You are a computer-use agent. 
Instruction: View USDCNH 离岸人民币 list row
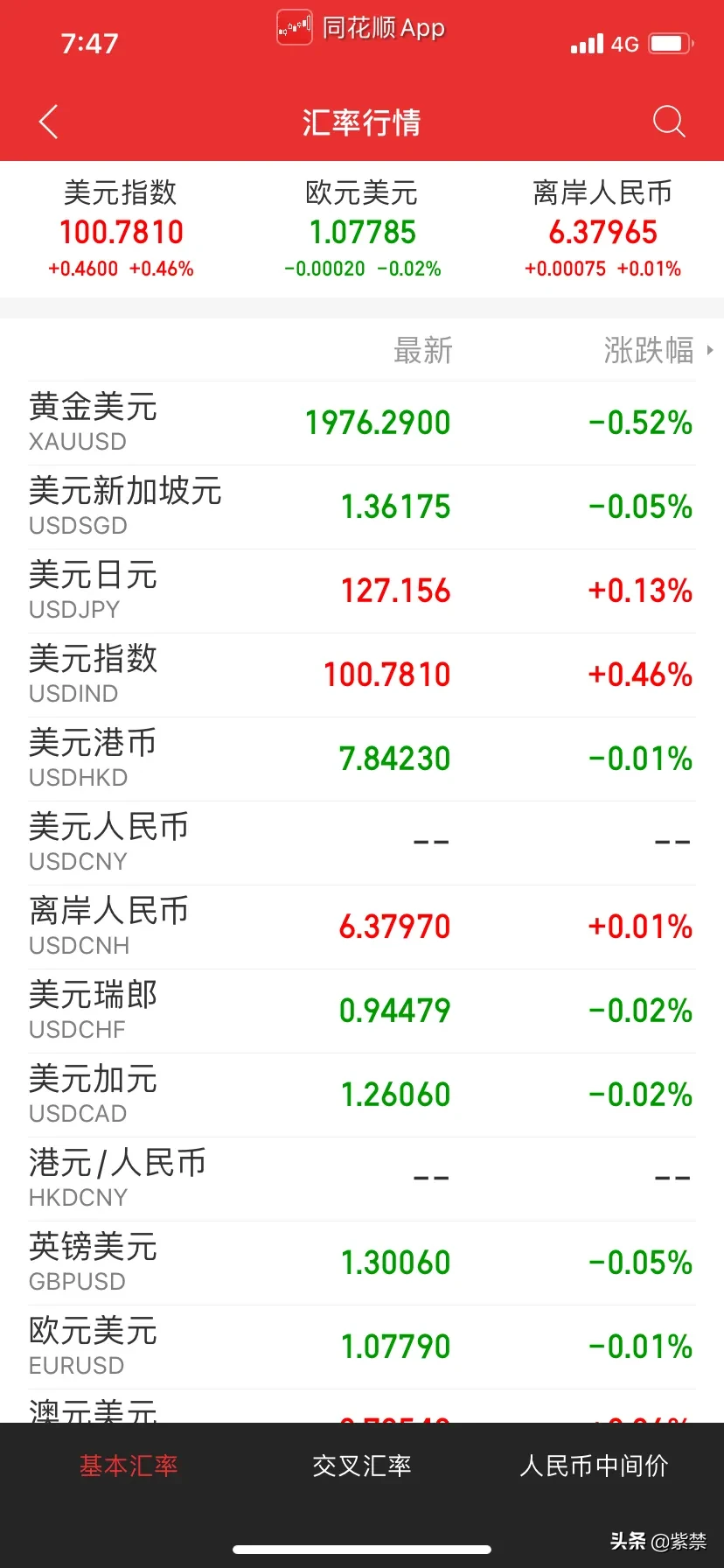362,927
